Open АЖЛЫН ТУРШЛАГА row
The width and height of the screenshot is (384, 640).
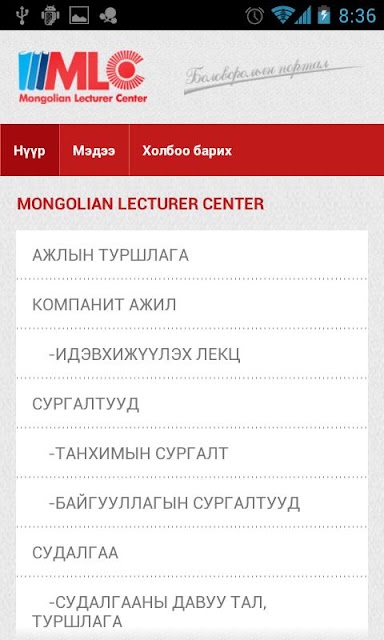point(192,255)
